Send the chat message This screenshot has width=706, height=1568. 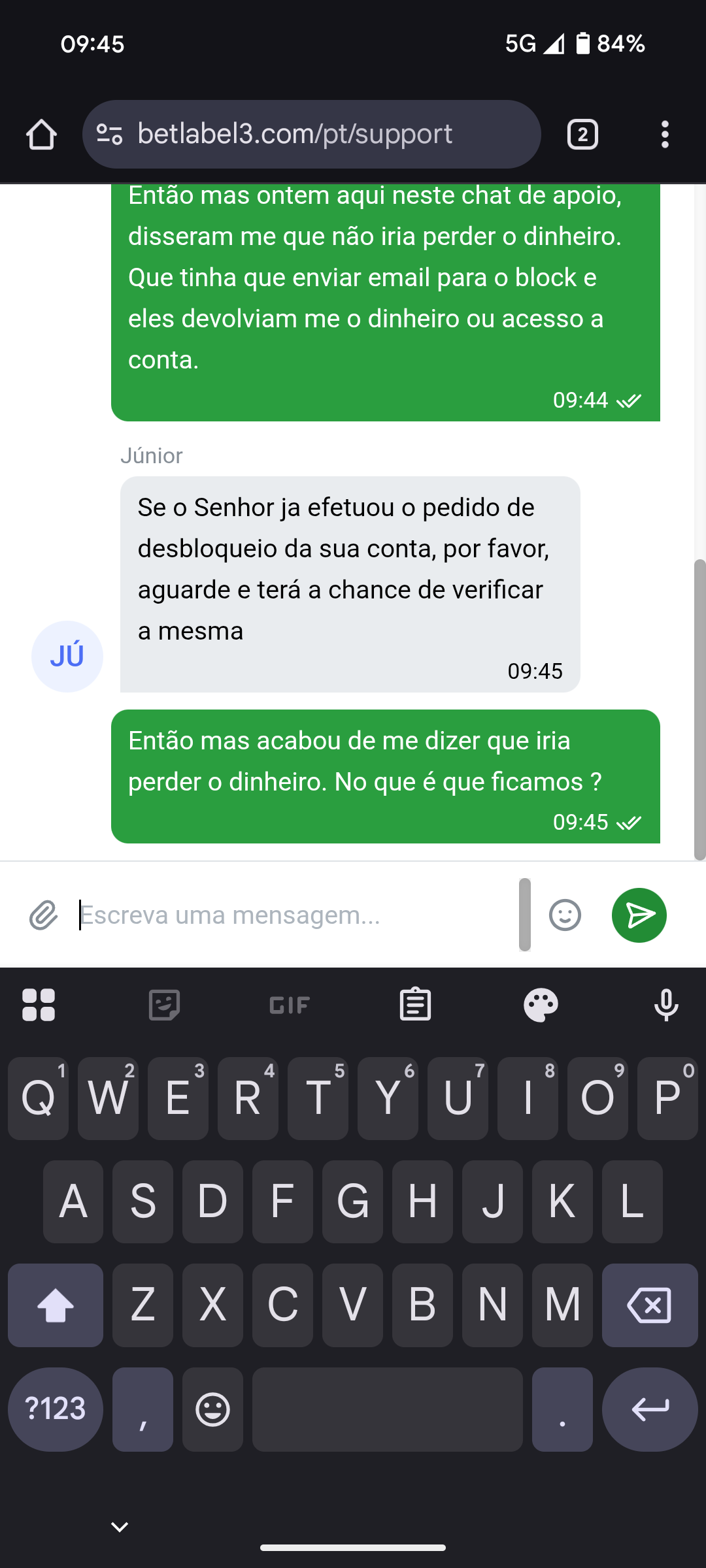click(x=639, y=915)
